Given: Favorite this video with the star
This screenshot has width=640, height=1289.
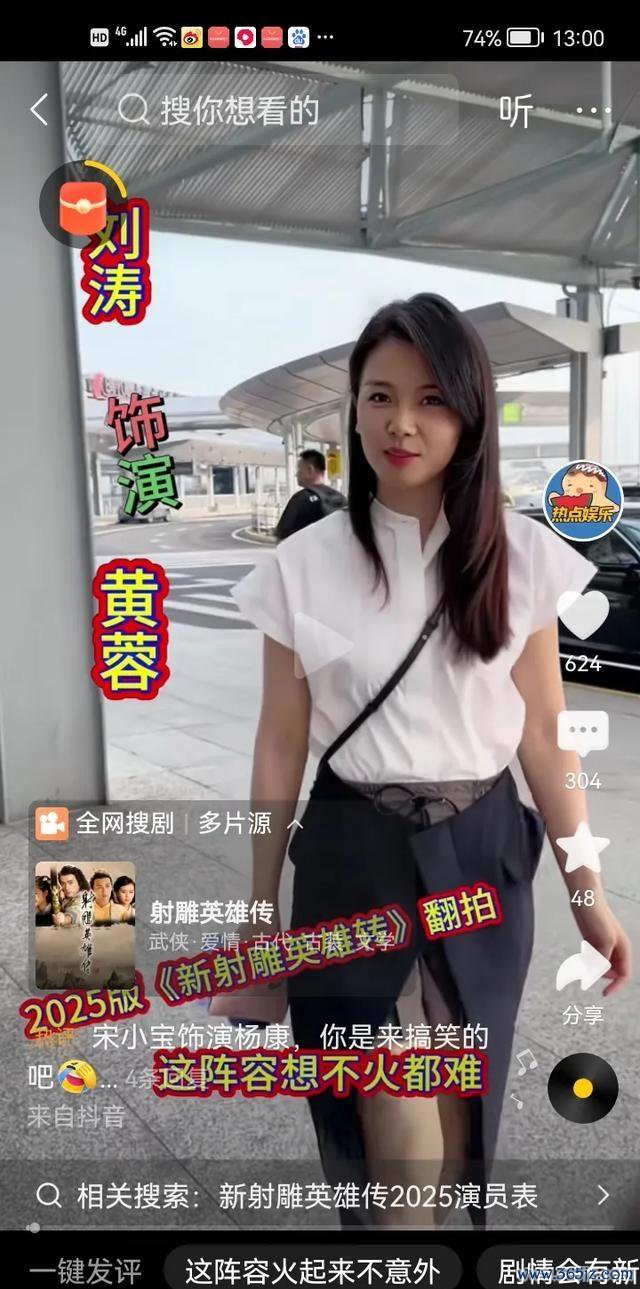Looking at the screenshot, I should coord(583,849).
